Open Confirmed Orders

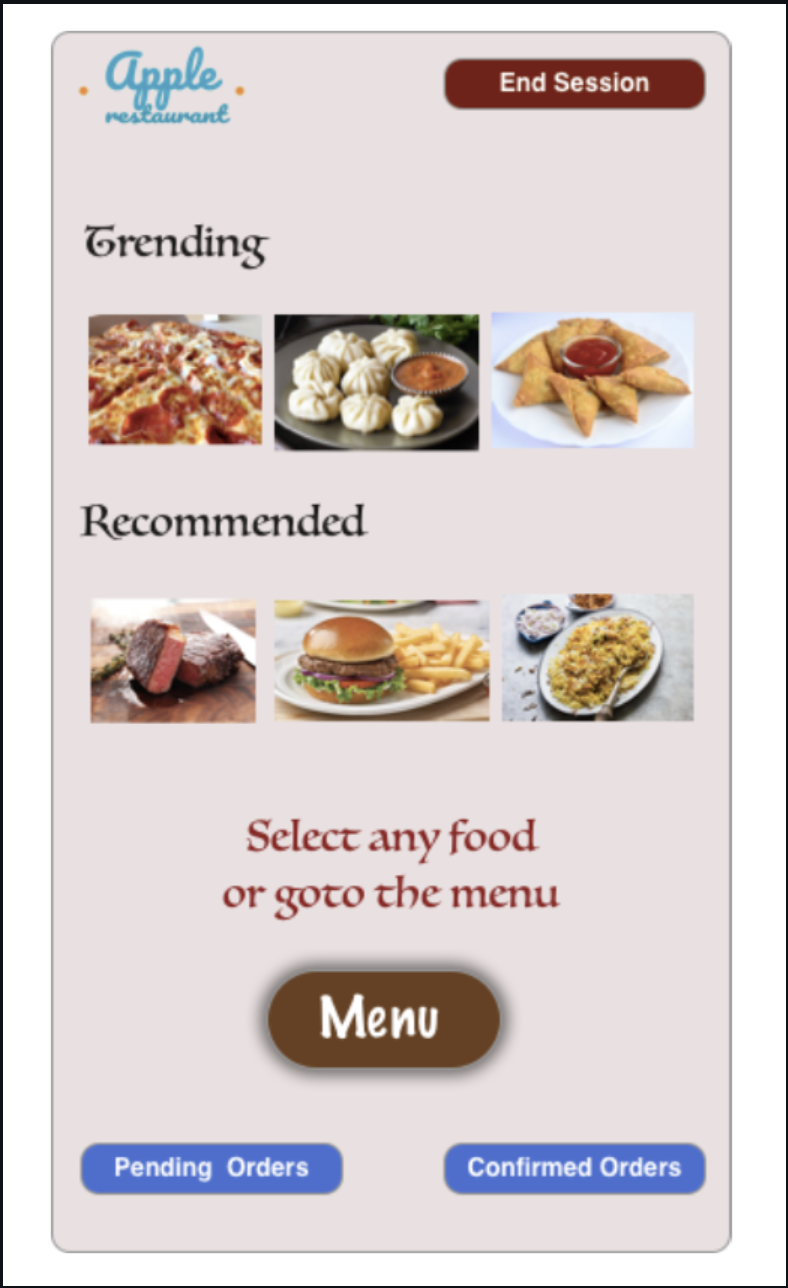pyautogui.click(x=574, y=1168)
